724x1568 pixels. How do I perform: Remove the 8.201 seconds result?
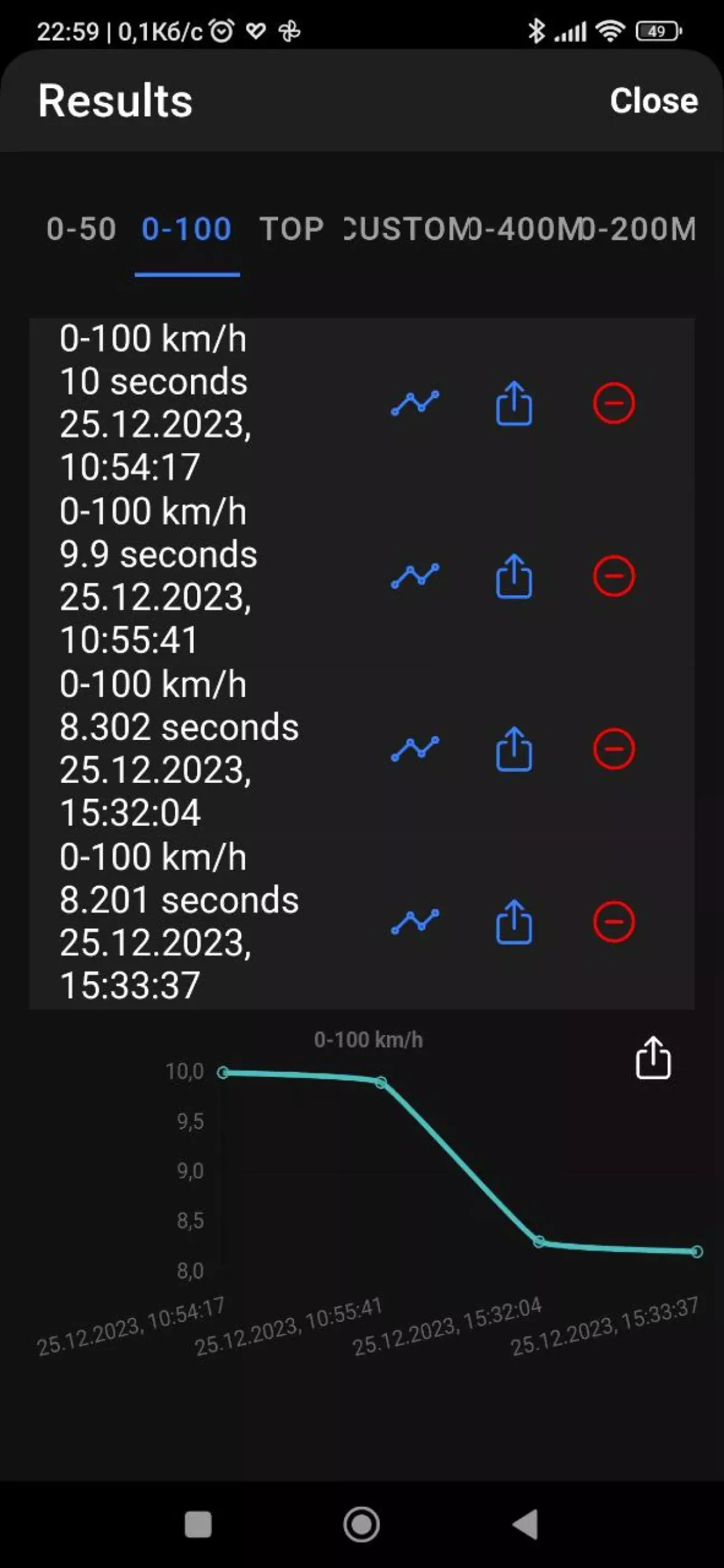coord(614,921)
